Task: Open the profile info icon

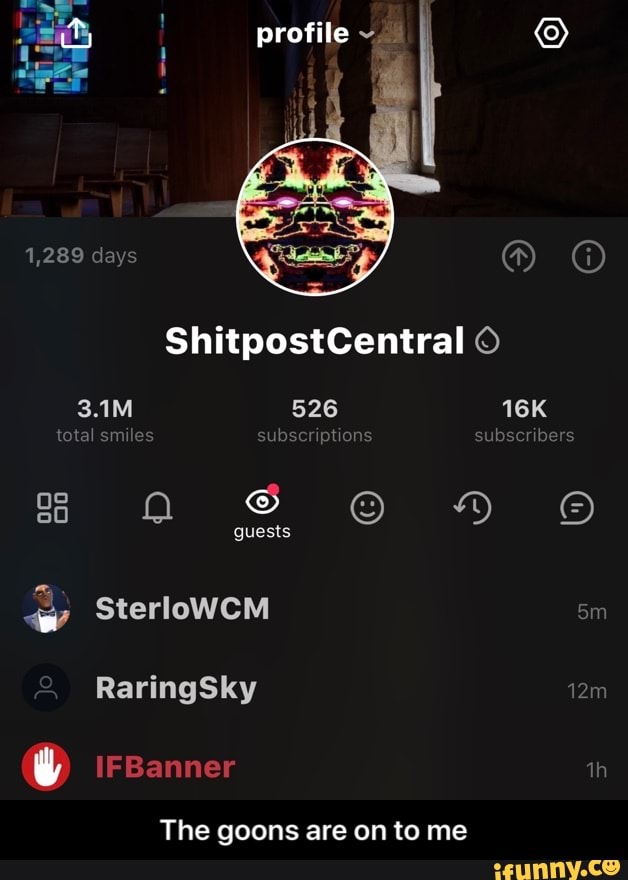Action: (588, 258)
